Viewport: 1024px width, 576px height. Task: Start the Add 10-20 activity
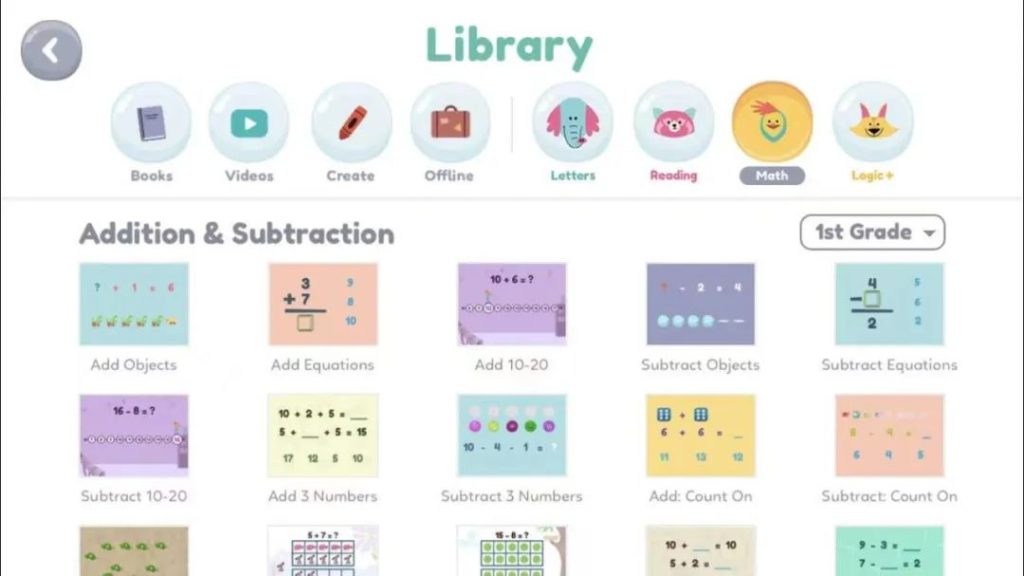click(x=512, y=304)
